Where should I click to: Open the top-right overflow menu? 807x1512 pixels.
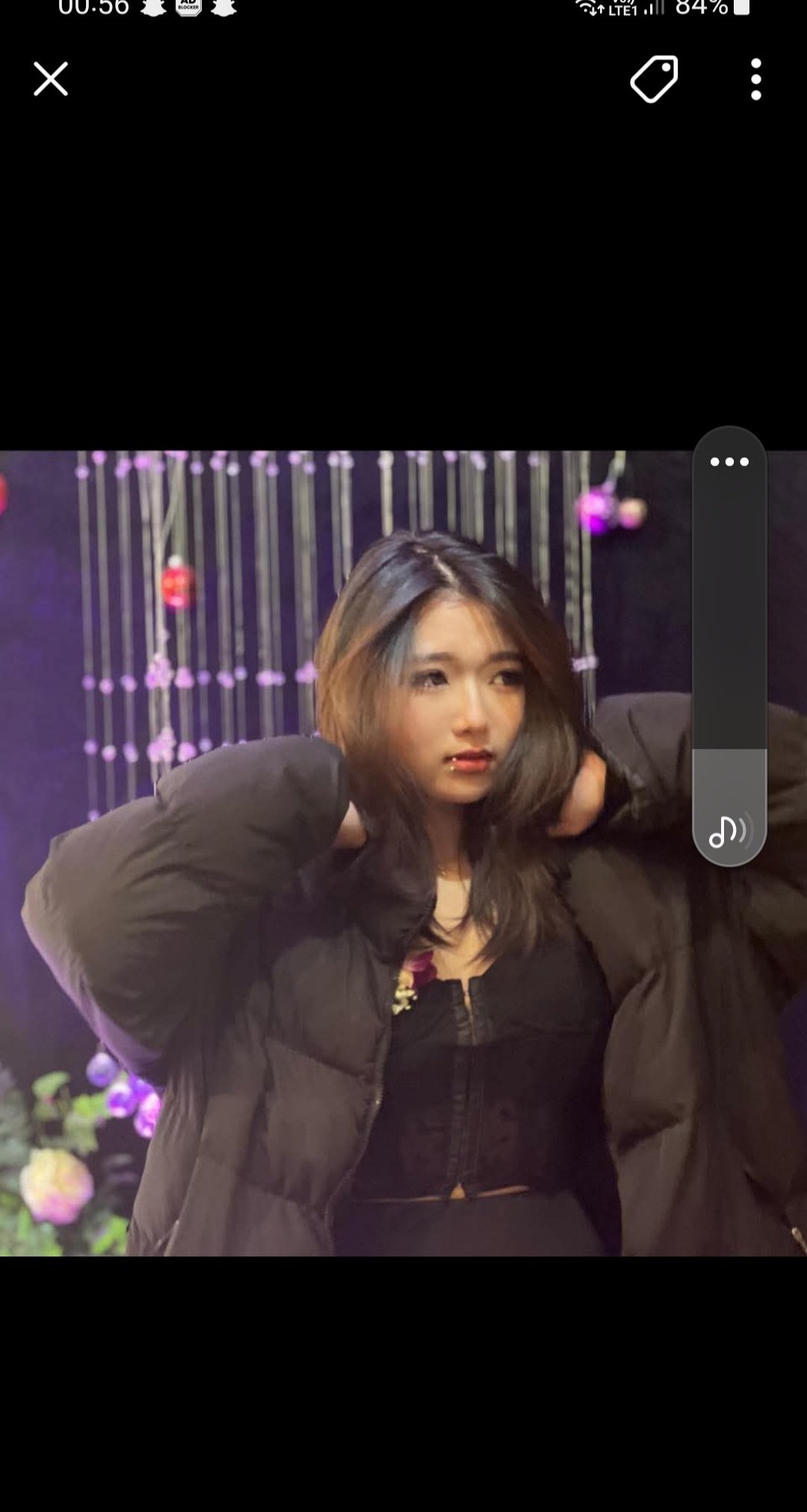tap(756, 79)
